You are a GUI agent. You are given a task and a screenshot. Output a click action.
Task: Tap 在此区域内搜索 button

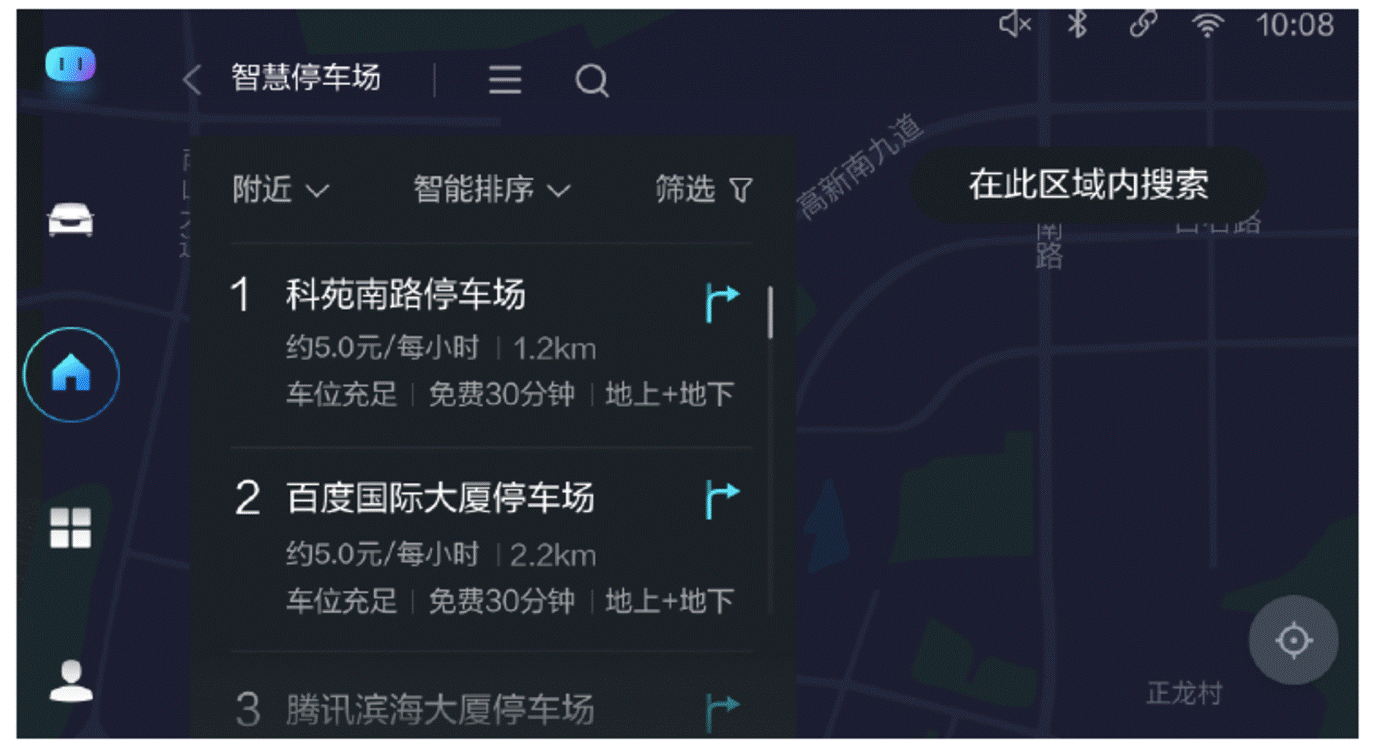click(x=1089, y=185)
